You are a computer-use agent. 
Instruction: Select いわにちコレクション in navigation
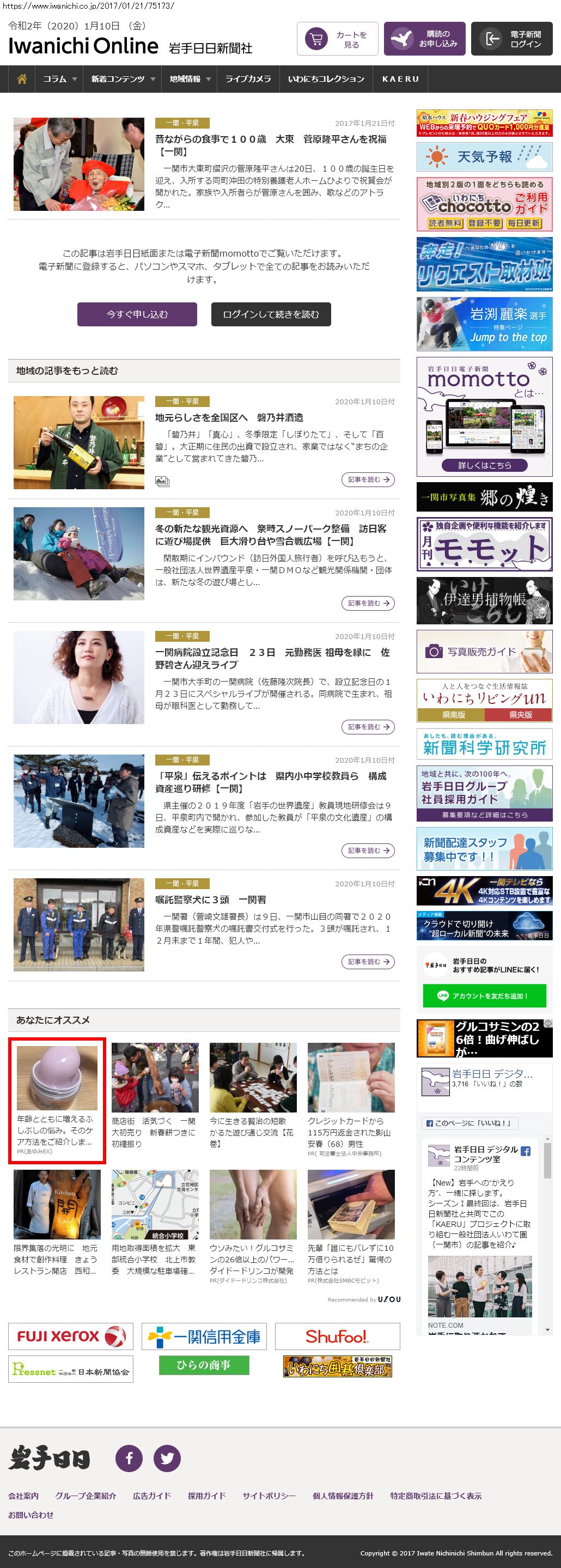click(x=326, y=79)
